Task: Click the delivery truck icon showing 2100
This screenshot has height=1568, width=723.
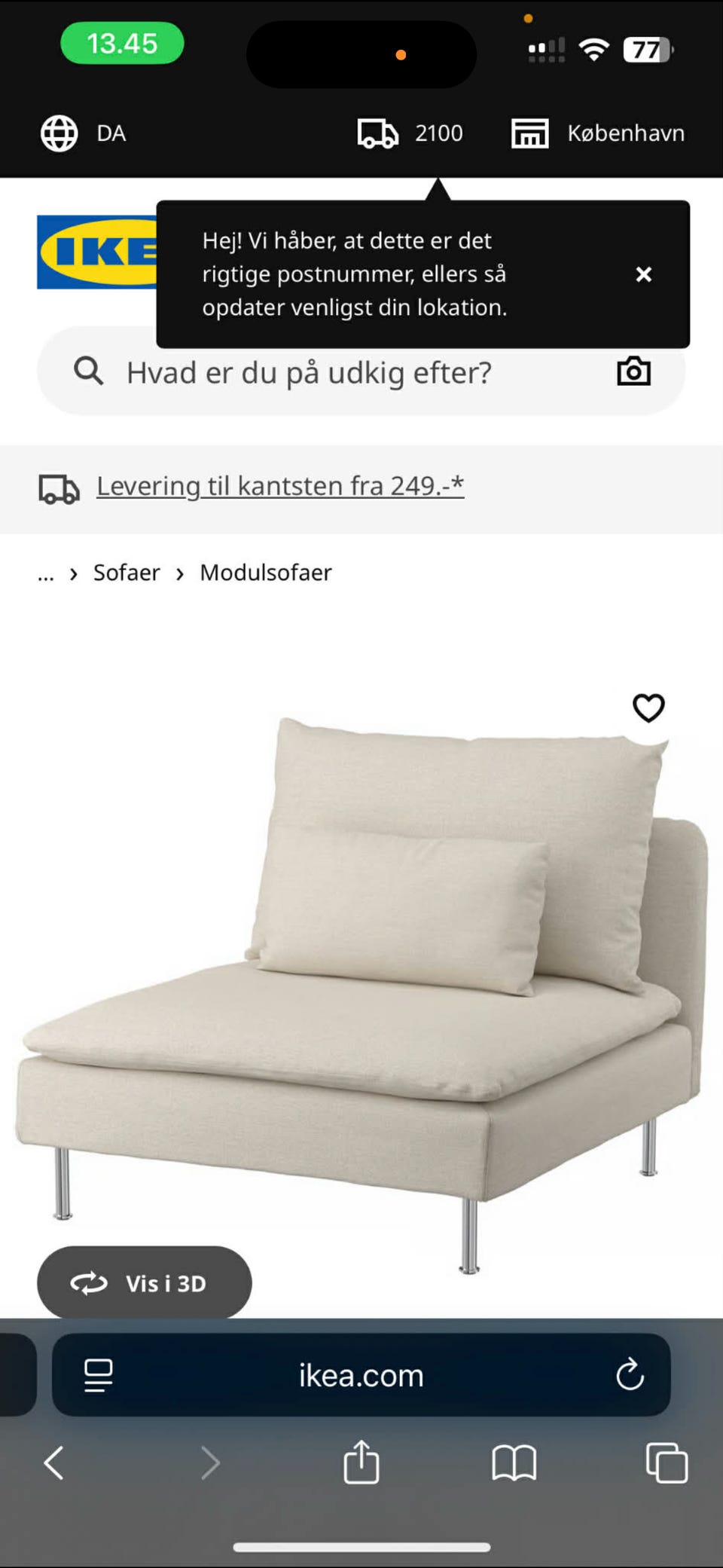Action: (377, 133)
